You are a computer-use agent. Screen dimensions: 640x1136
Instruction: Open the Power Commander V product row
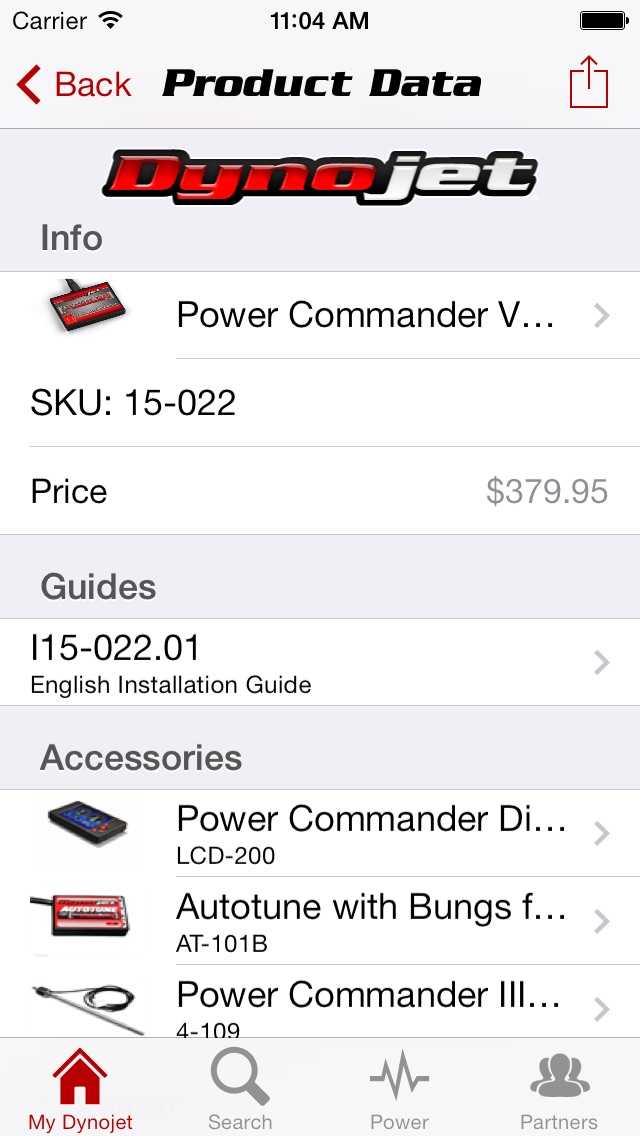click(x=320, y=315)
